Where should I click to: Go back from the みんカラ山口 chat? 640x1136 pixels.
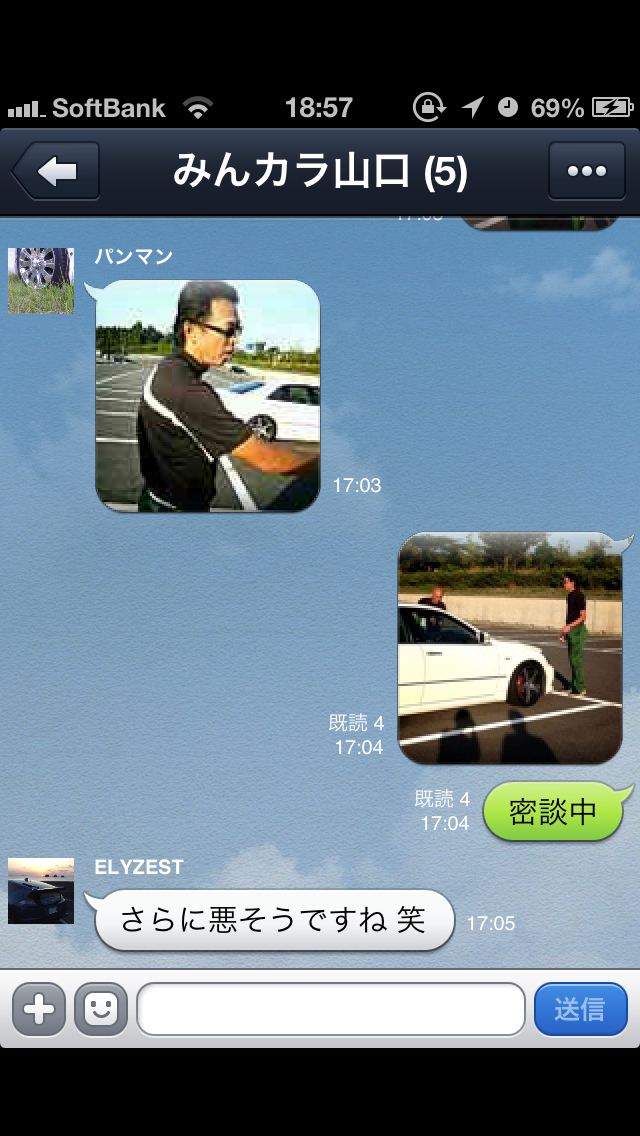(56, 172)
